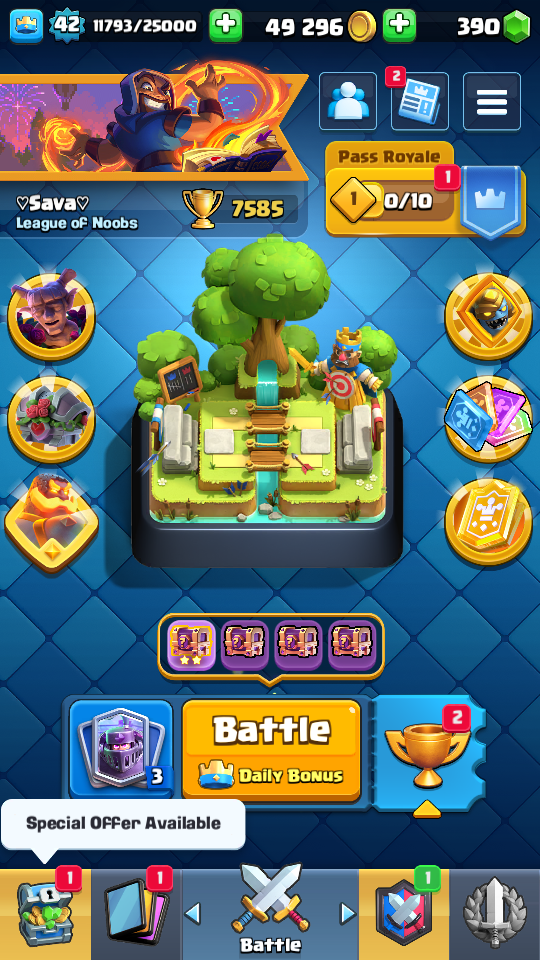Viewport: 540px width, 960px height.
Task: Open the rose-decorated armor offer icon
Action: click(x=51, y=419)
